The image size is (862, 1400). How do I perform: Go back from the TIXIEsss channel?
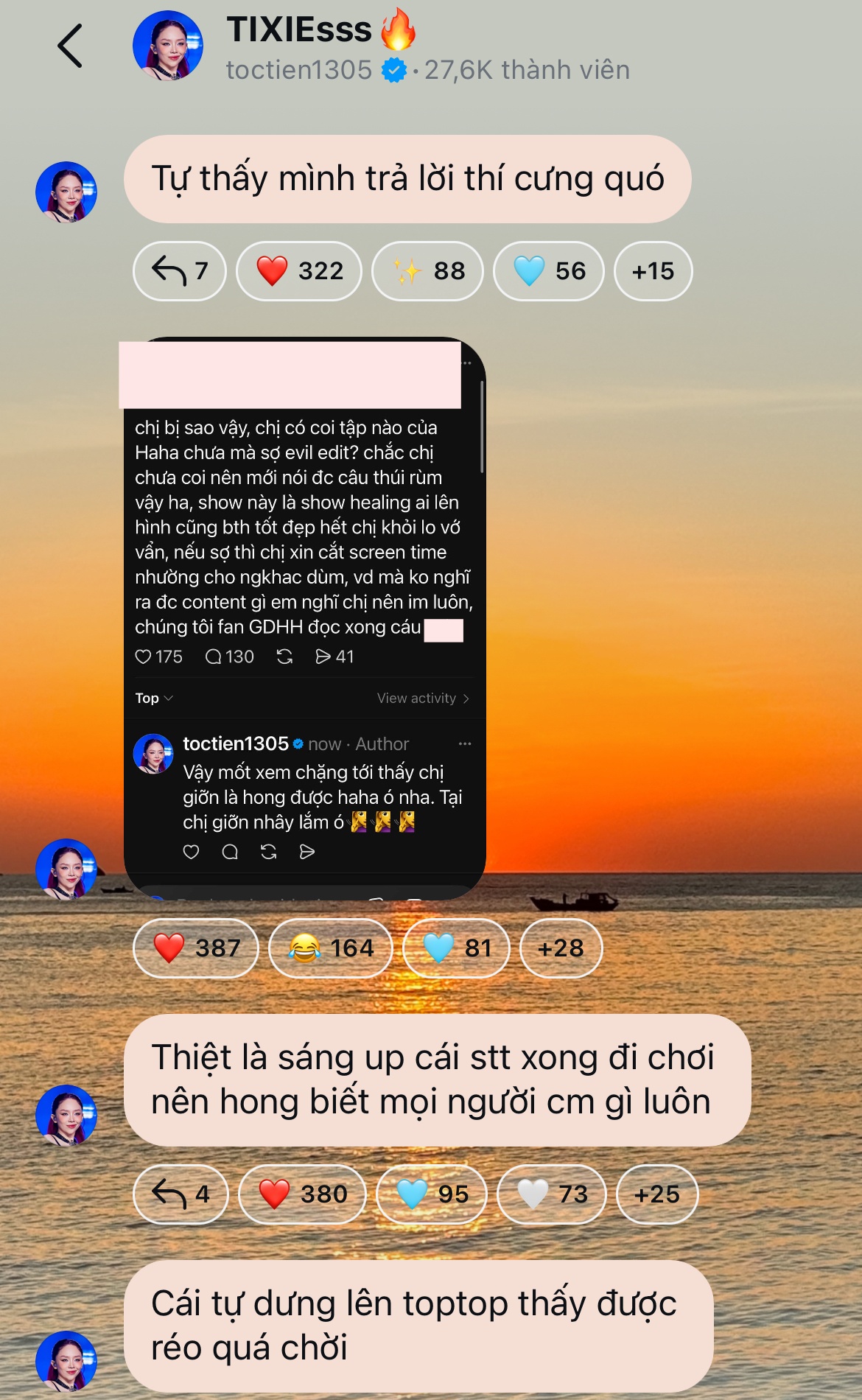click(x=70, y=46)
